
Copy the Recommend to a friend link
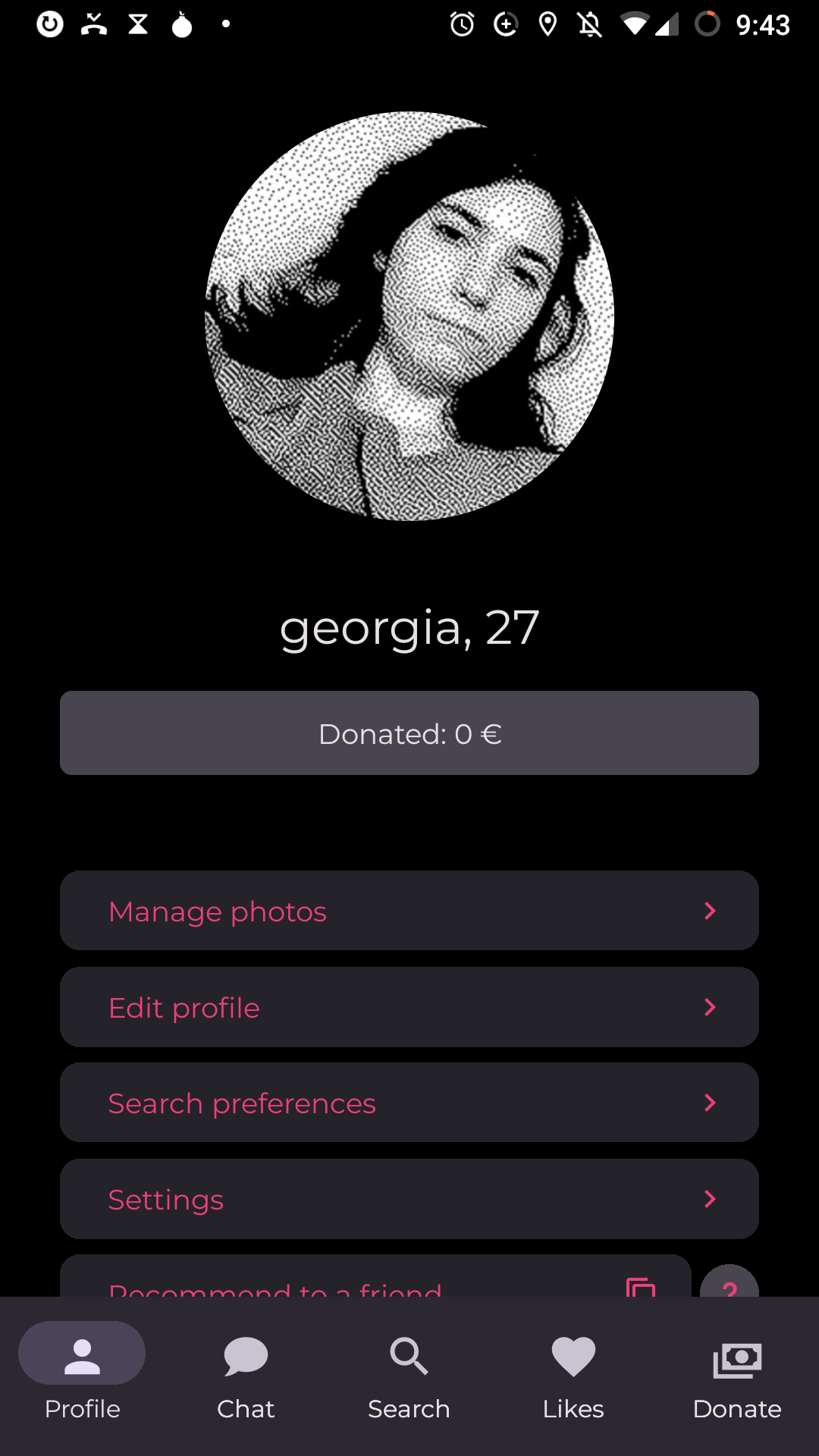pyautogui.click(x=641, y=1285)
